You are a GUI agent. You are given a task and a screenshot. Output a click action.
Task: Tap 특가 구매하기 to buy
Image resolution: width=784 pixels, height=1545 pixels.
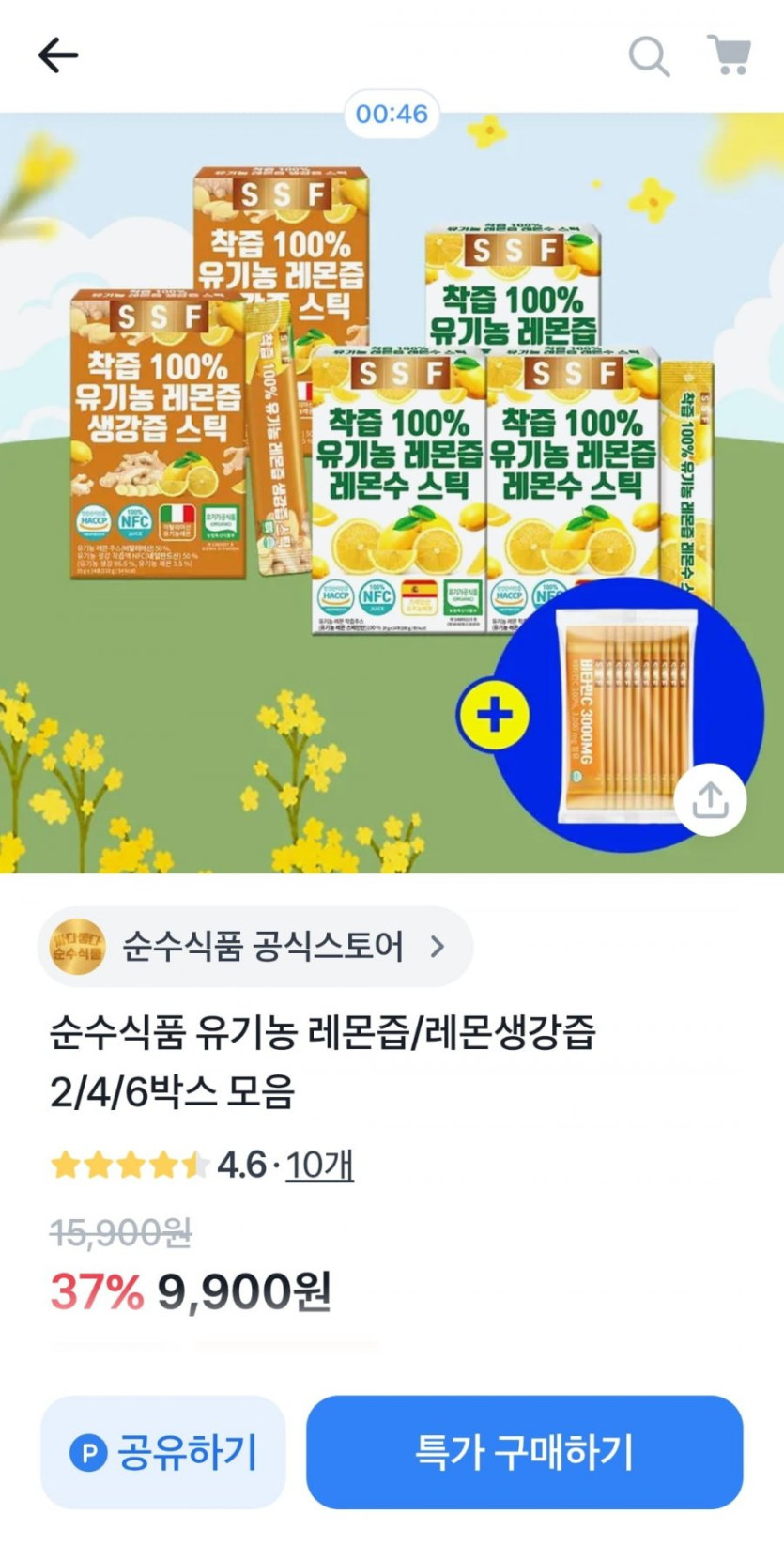pyautogui.click(x=525, y=1452)
